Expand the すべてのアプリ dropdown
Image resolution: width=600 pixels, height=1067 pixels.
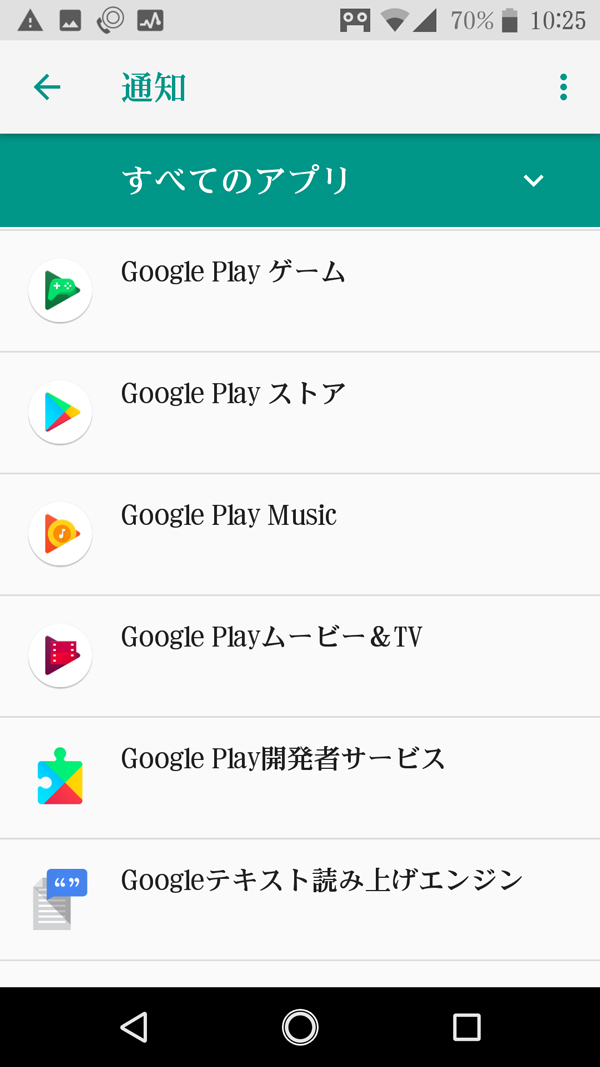pos(533,181)
